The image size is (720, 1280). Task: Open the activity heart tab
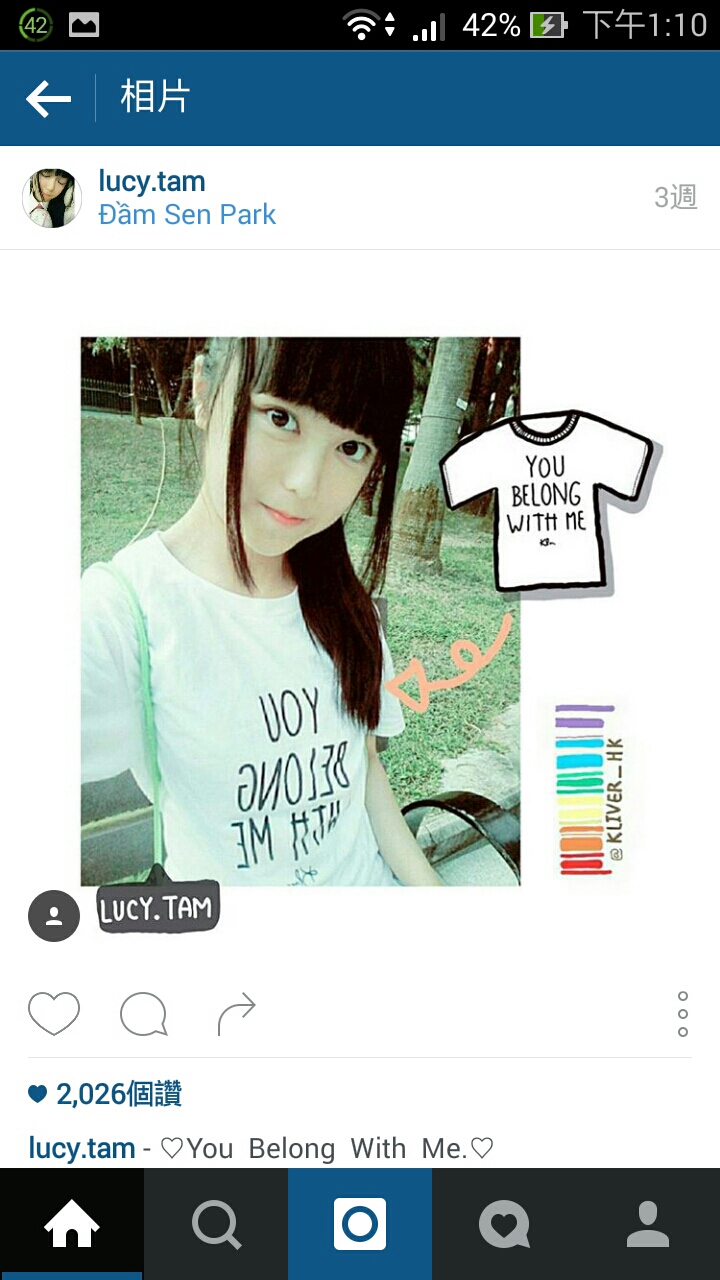click(x=504, y=1224)
